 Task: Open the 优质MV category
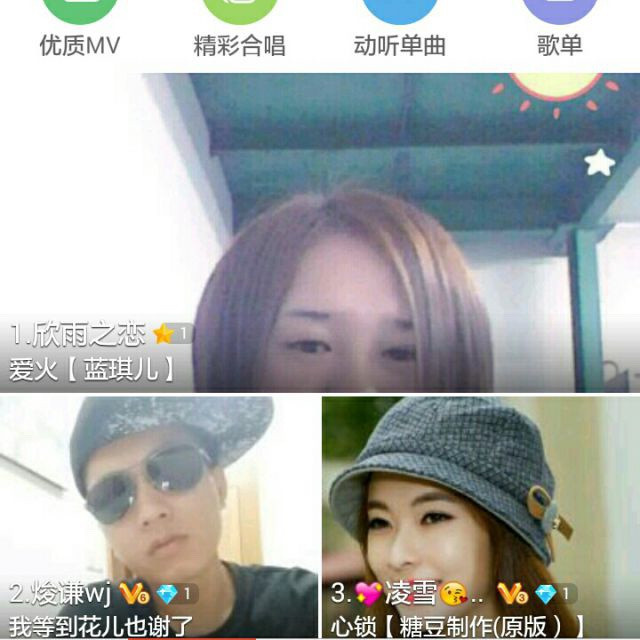pos(80,28)
